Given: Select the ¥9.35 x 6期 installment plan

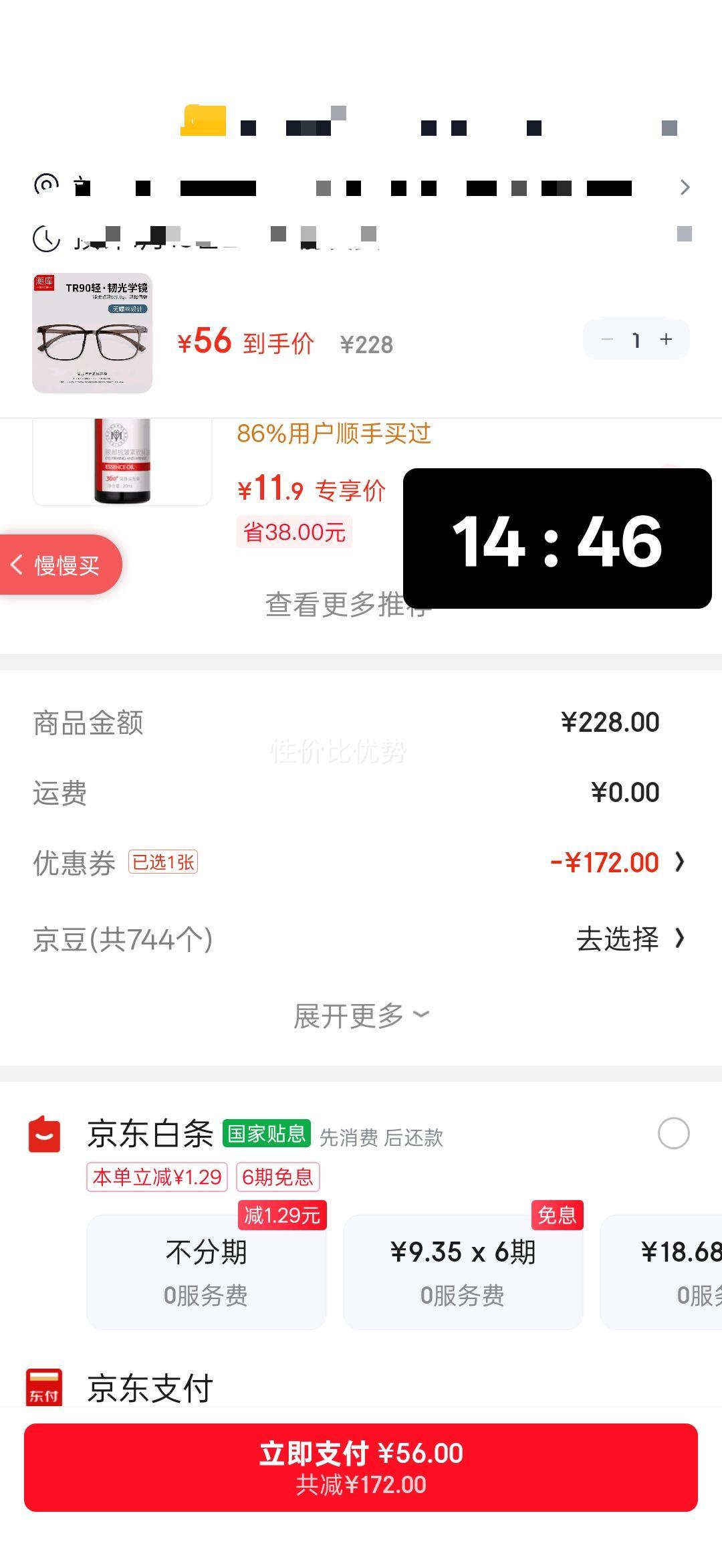Looking at the screenshot, I should click(463, 1270).
